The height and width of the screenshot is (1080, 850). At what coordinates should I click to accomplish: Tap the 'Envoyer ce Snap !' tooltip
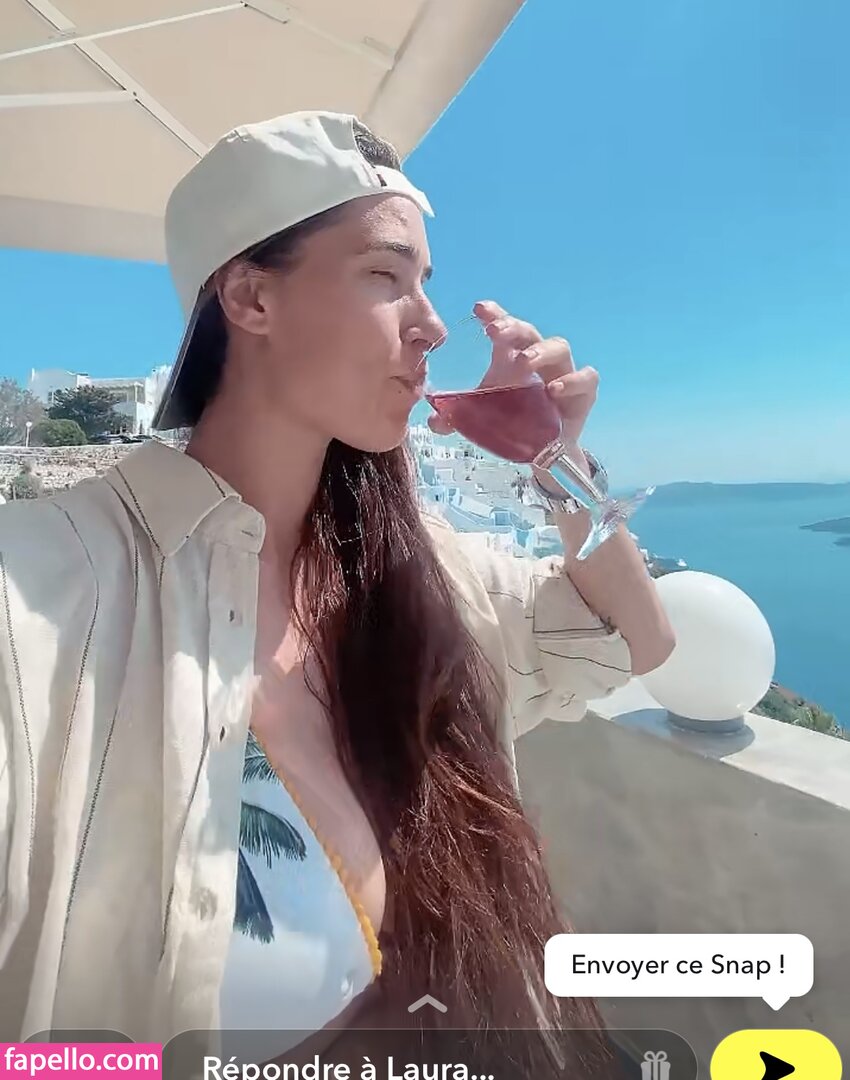678,965
